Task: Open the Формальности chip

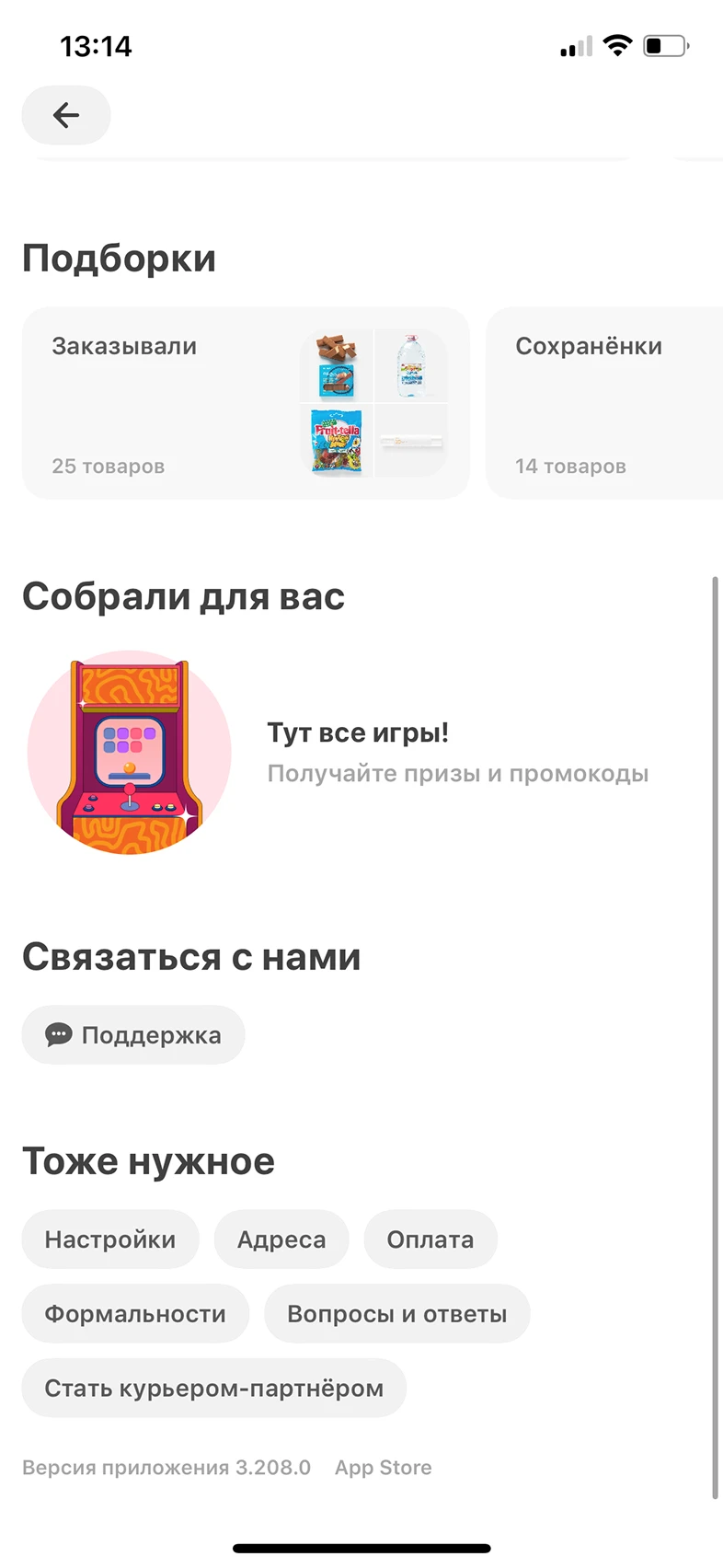Action: click(135, 1314)
